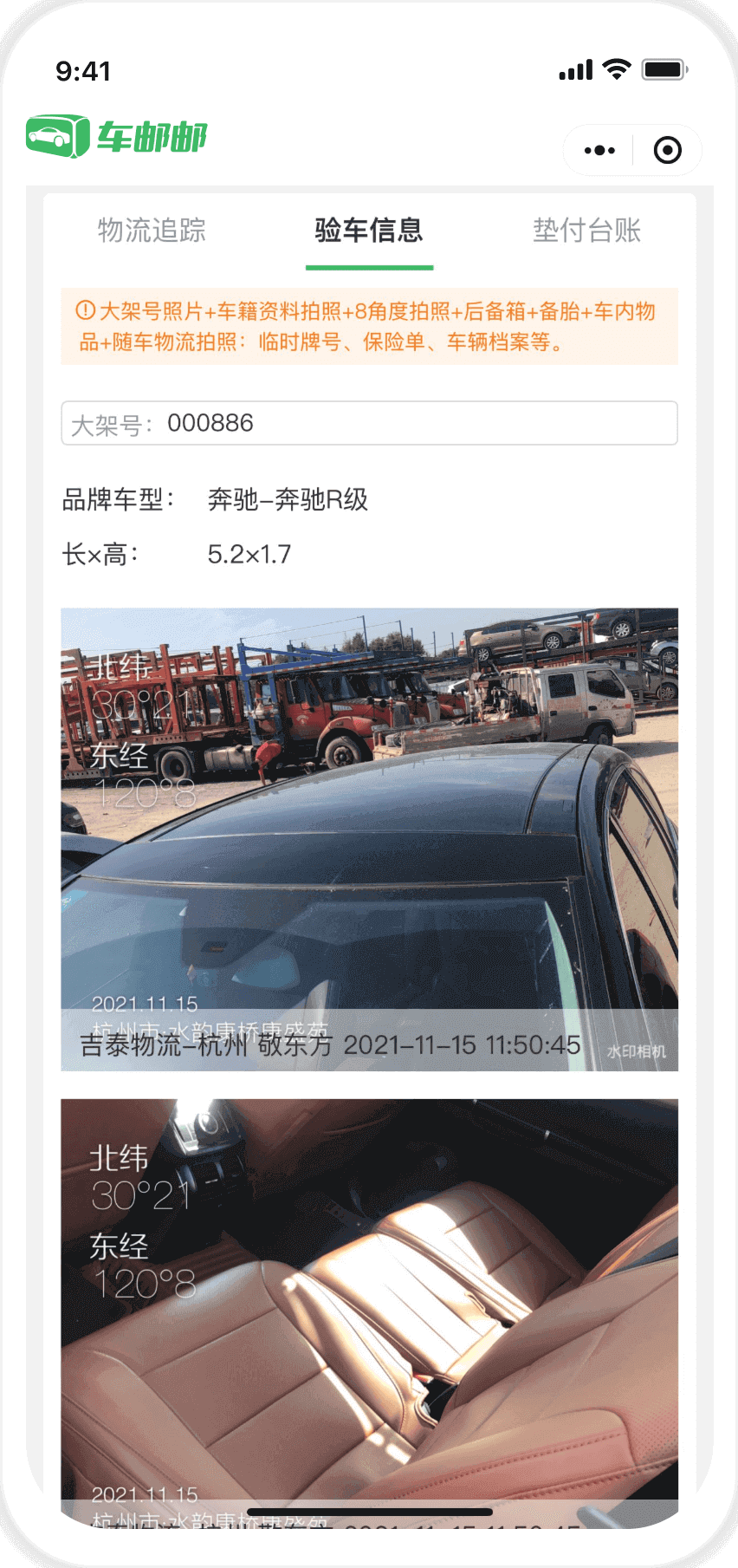Switch to the 垫付台账 tab
The width and height of the screenshot is (738, 1568).
pos(586,231)
